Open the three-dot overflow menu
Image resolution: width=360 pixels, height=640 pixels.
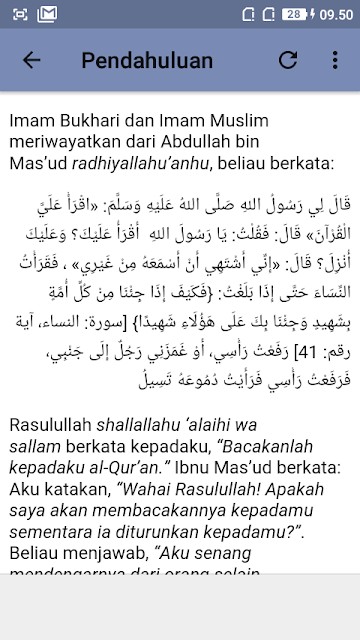pyautogui.click(x=335, y=60)
